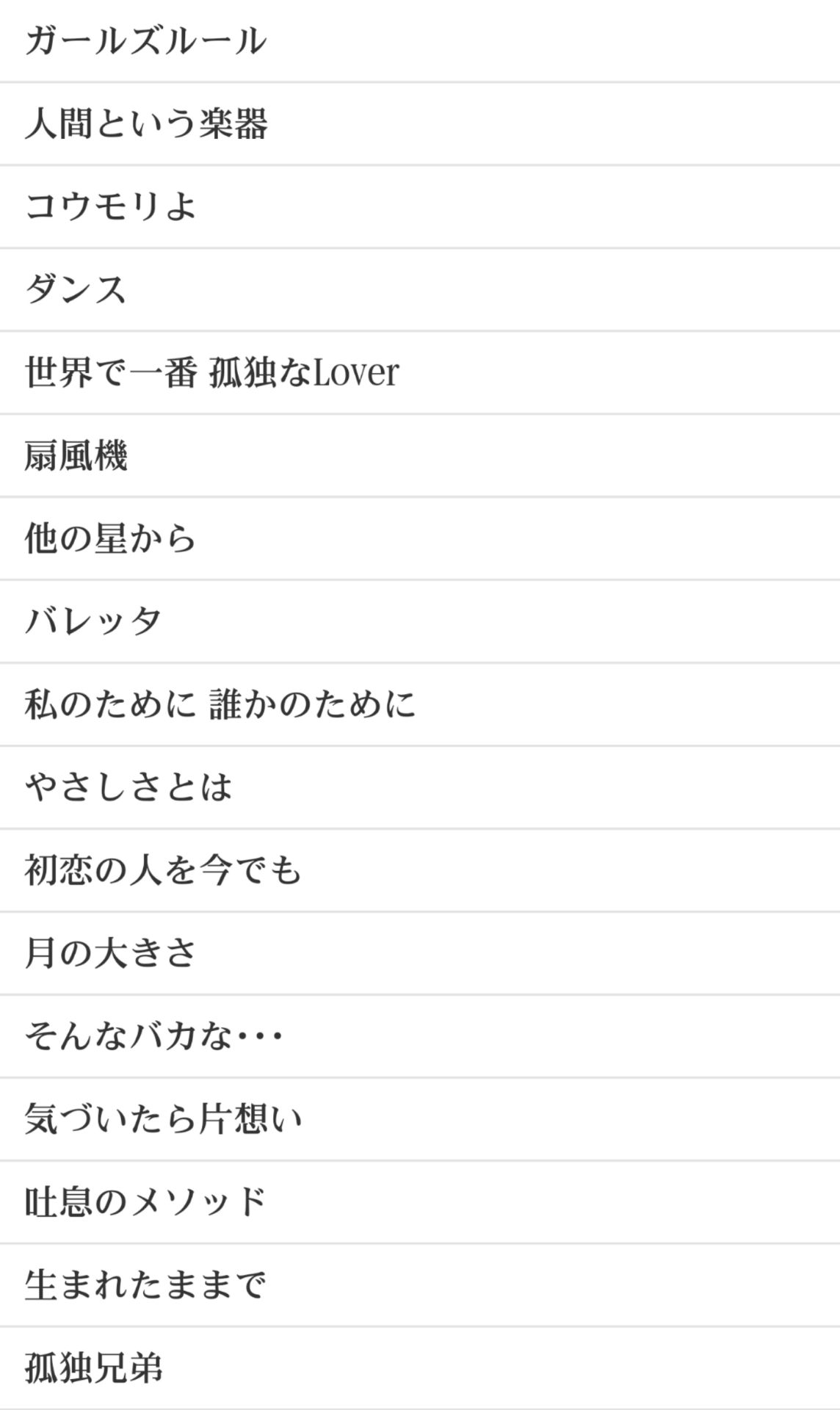Choose 世界で一番 孤独なLover
Image resolution: width=840 pixels, height=1410 pixels.
211,372
